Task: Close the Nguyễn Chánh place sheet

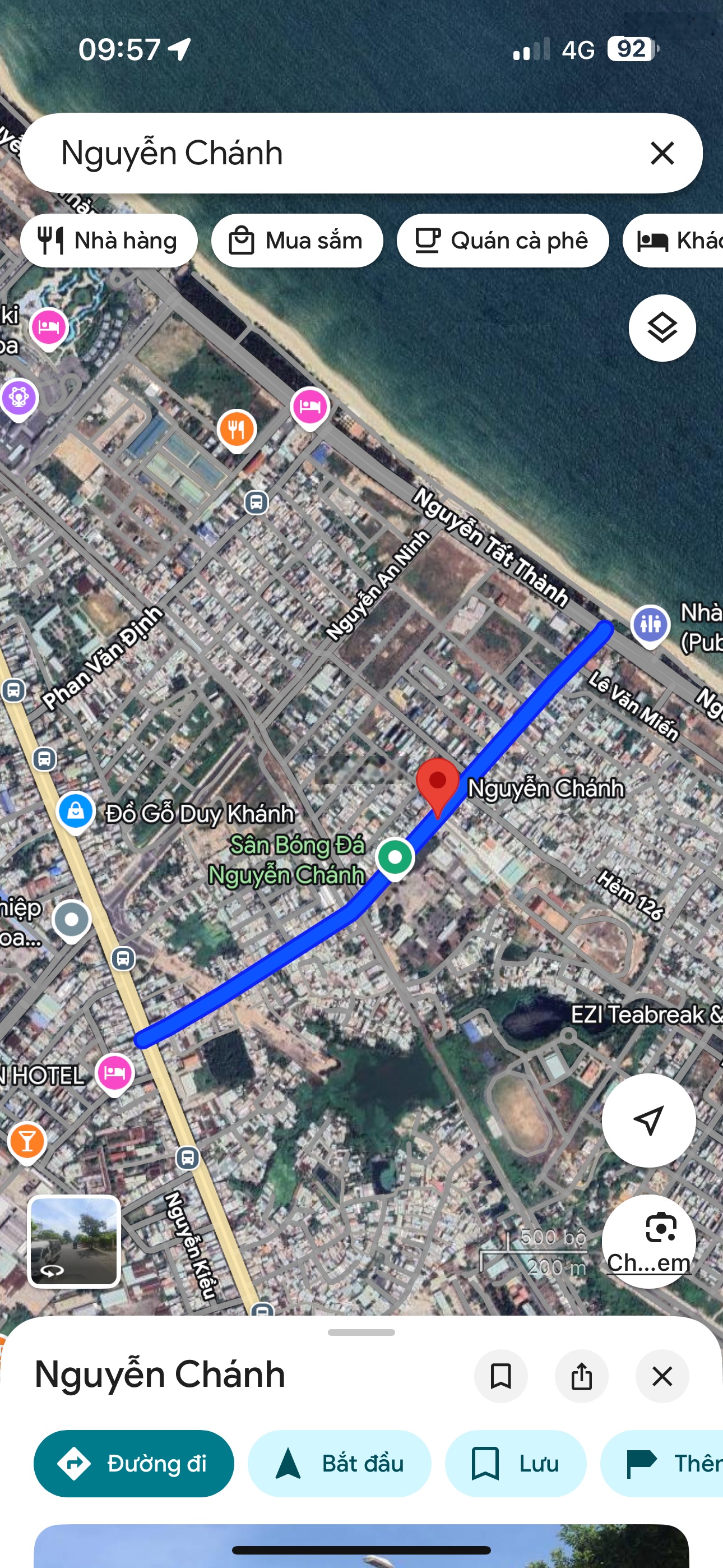Action: [x=661, y=1376]
